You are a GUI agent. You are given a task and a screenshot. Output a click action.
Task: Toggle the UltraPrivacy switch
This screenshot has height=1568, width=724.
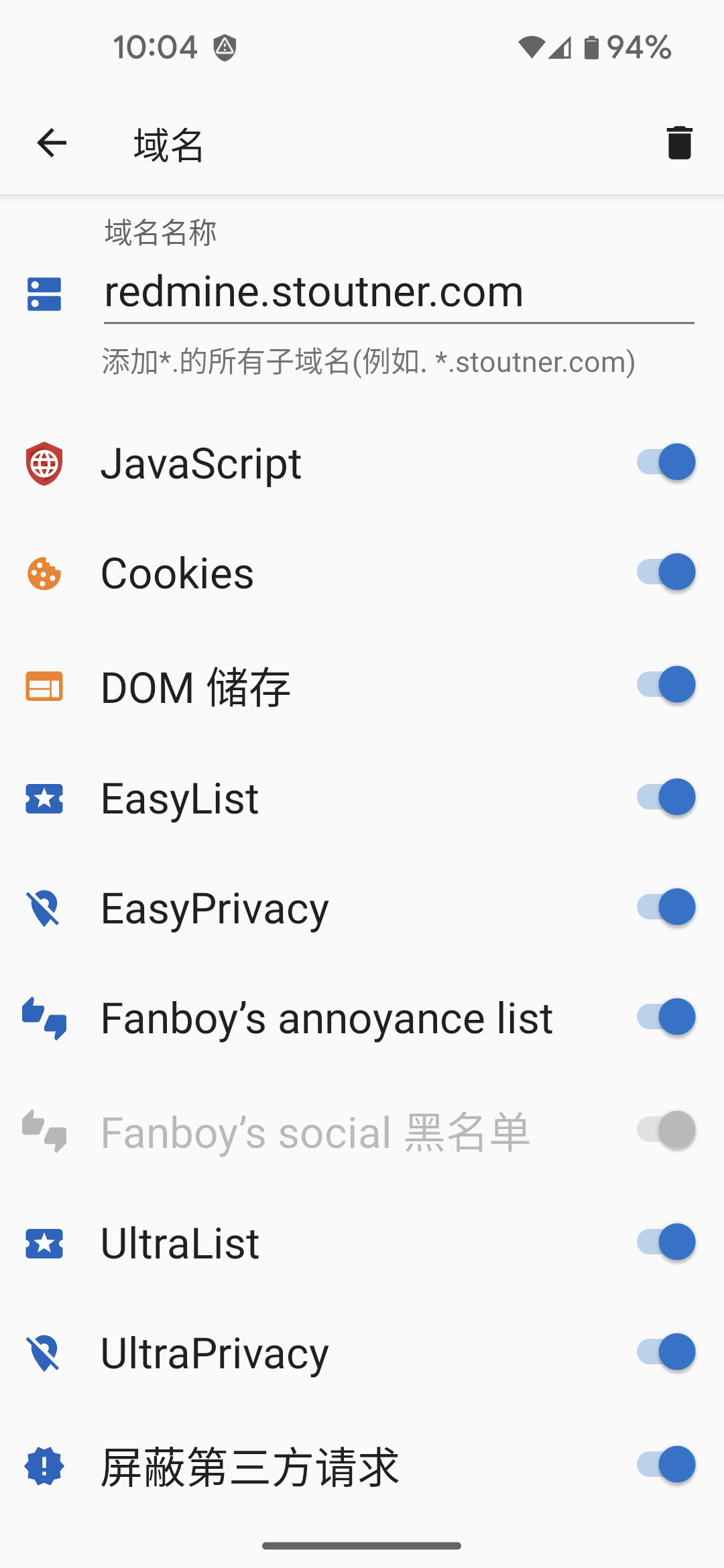point(666,1352)
